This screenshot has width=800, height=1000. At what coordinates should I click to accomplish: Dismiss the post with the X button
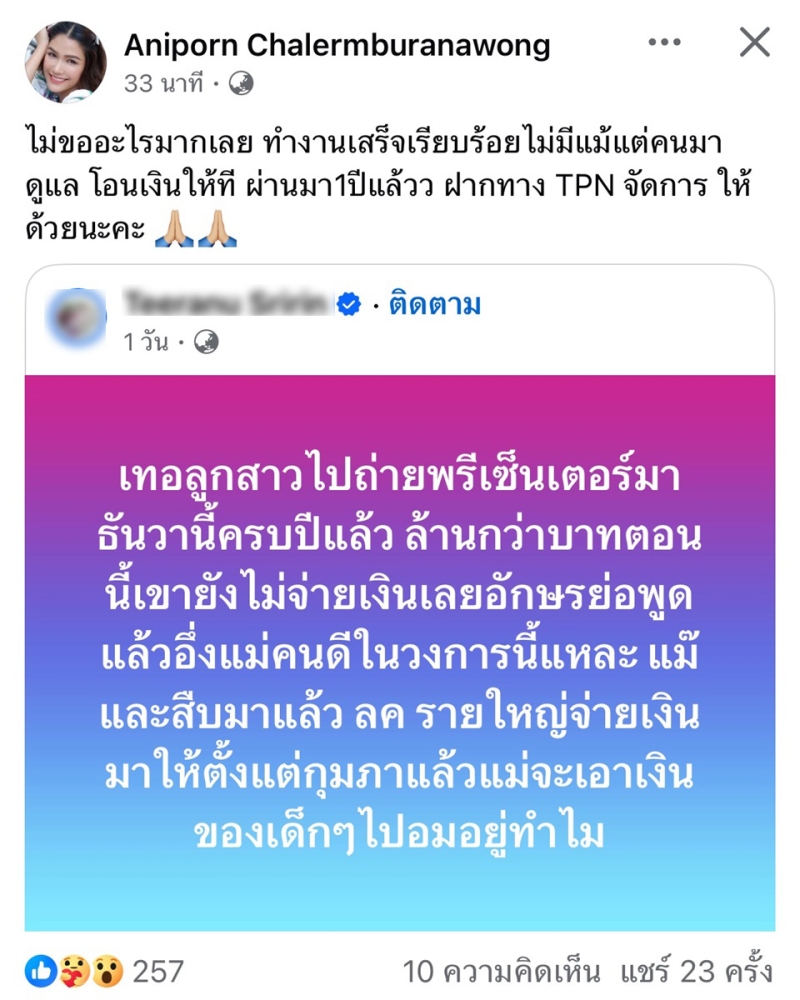point(754,42)
